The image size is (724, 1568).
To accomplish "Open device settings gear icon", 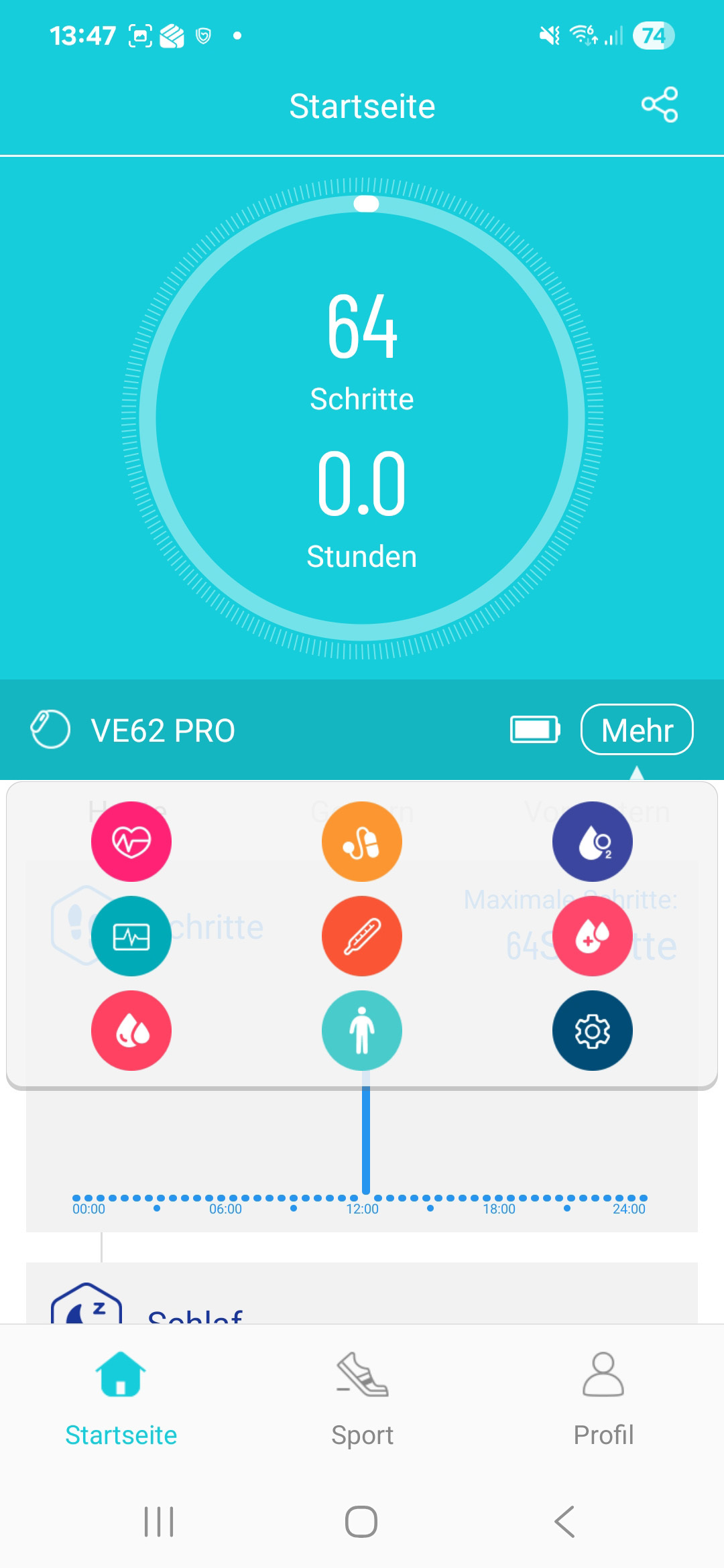I will (592, 1031).
